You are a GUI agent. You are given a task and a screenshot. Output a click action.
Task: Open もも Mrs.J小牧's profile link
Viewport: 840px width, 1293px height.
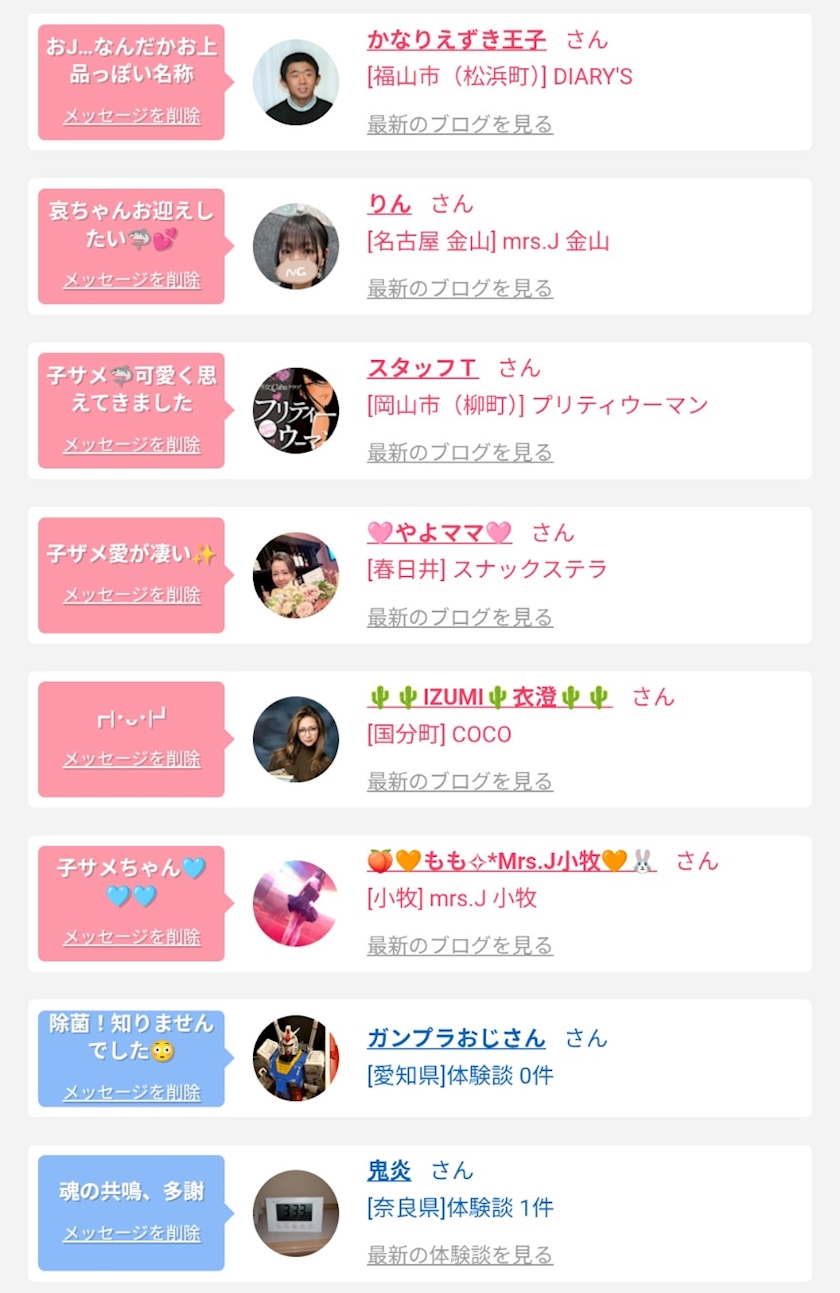pos(511,860)
